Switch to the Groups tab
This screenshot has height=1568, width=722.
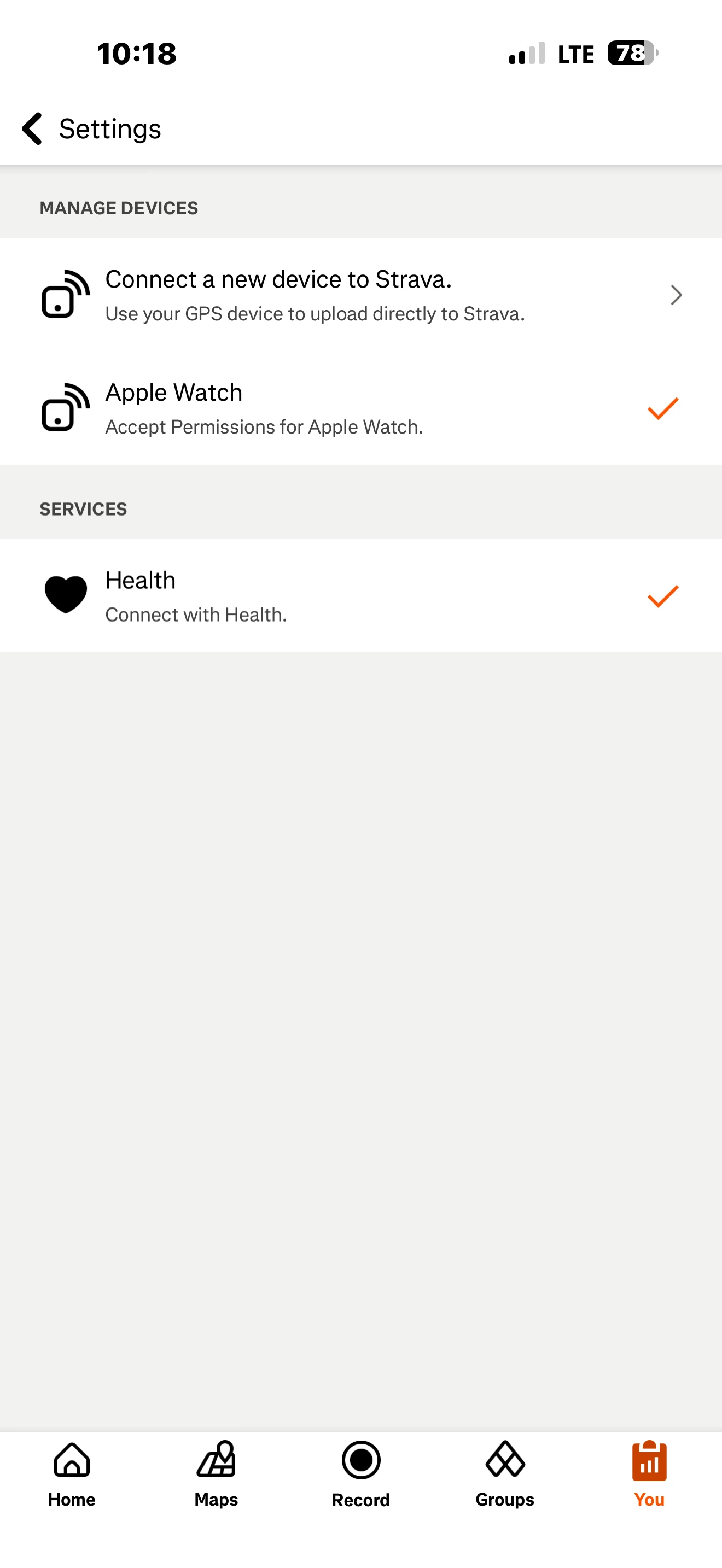(x=505, y=1473)
